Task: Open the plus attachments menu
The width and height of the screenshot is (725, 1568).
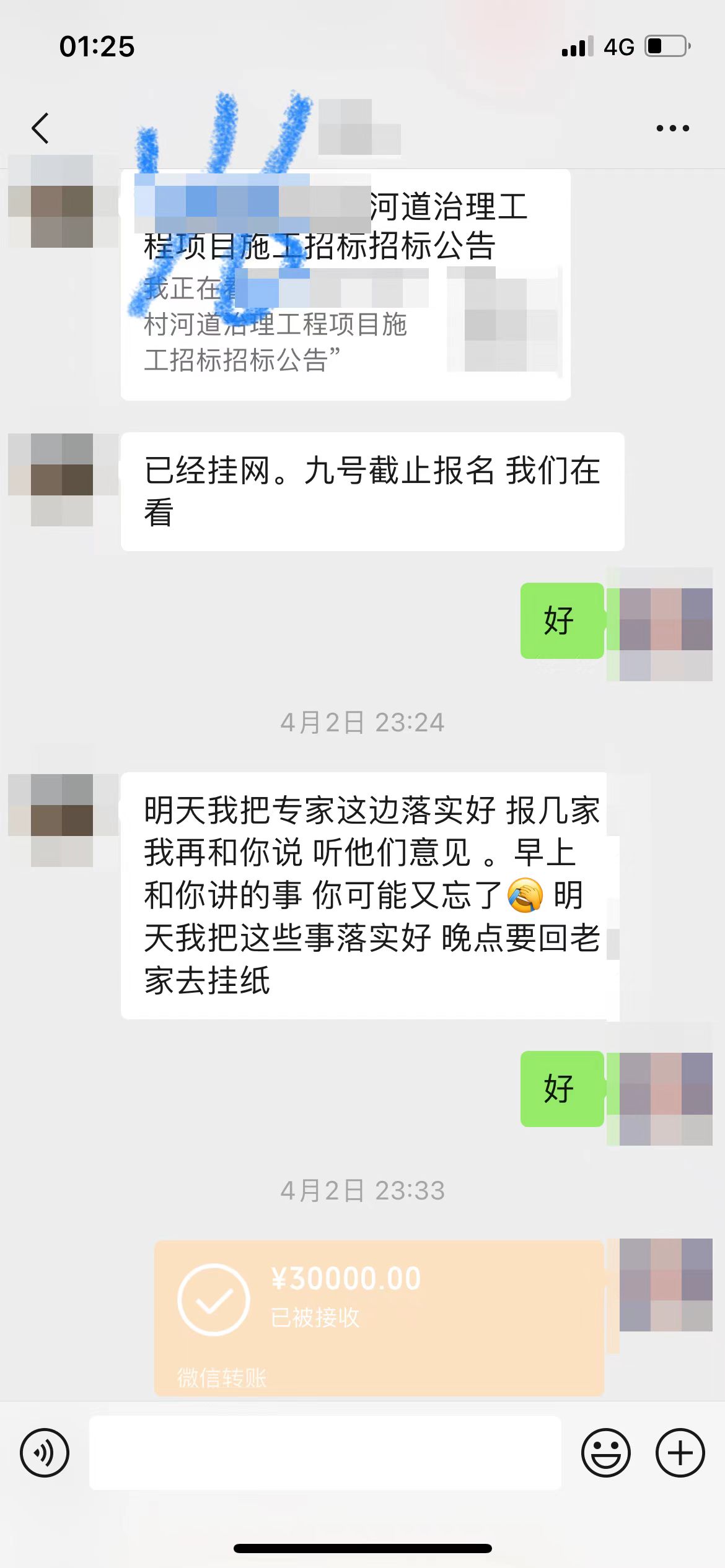Action: point(680,1452)
